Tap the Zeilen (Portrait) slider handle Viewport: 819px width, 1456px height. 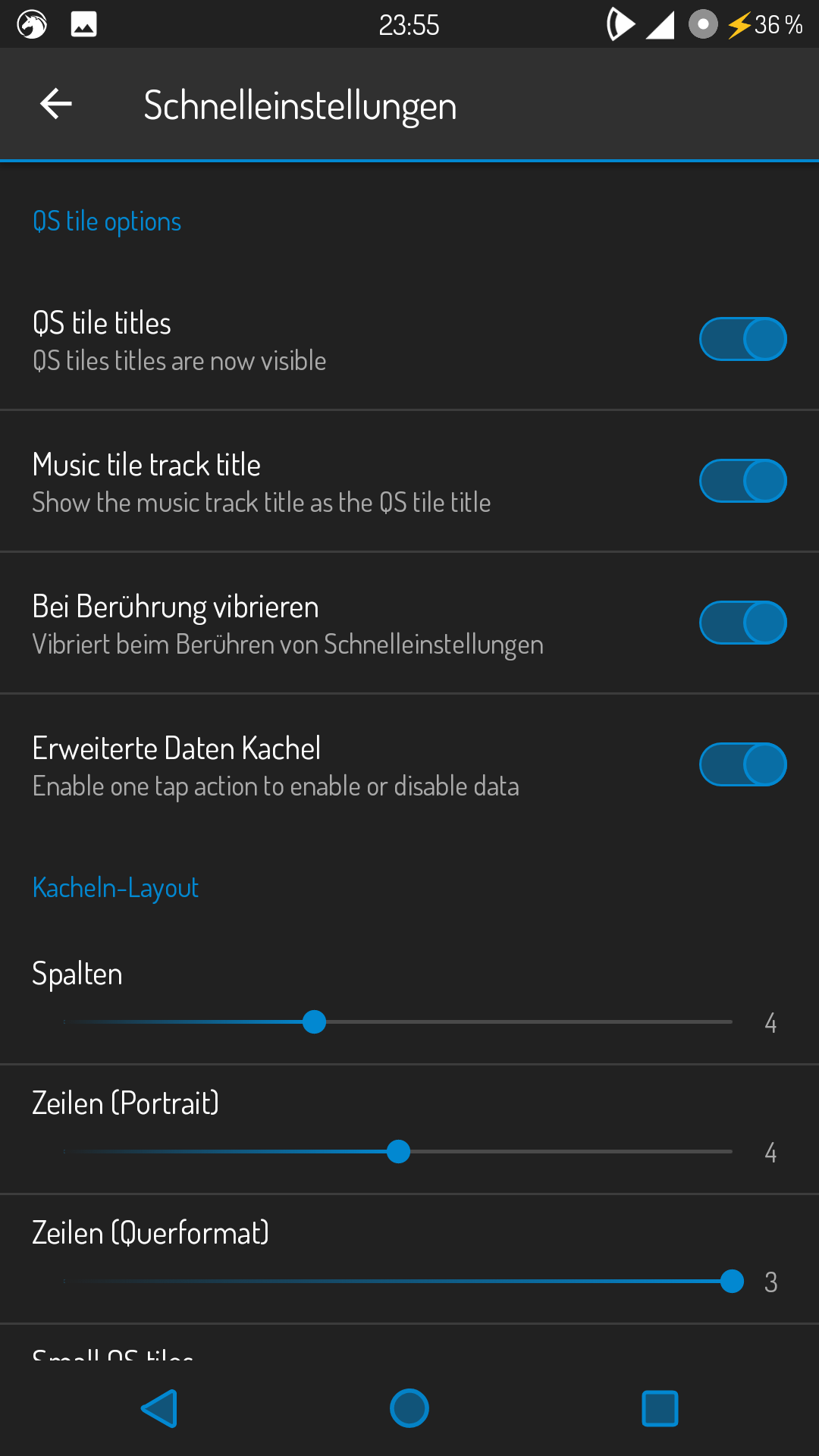pyautogui.click(x=398, y=1152)
